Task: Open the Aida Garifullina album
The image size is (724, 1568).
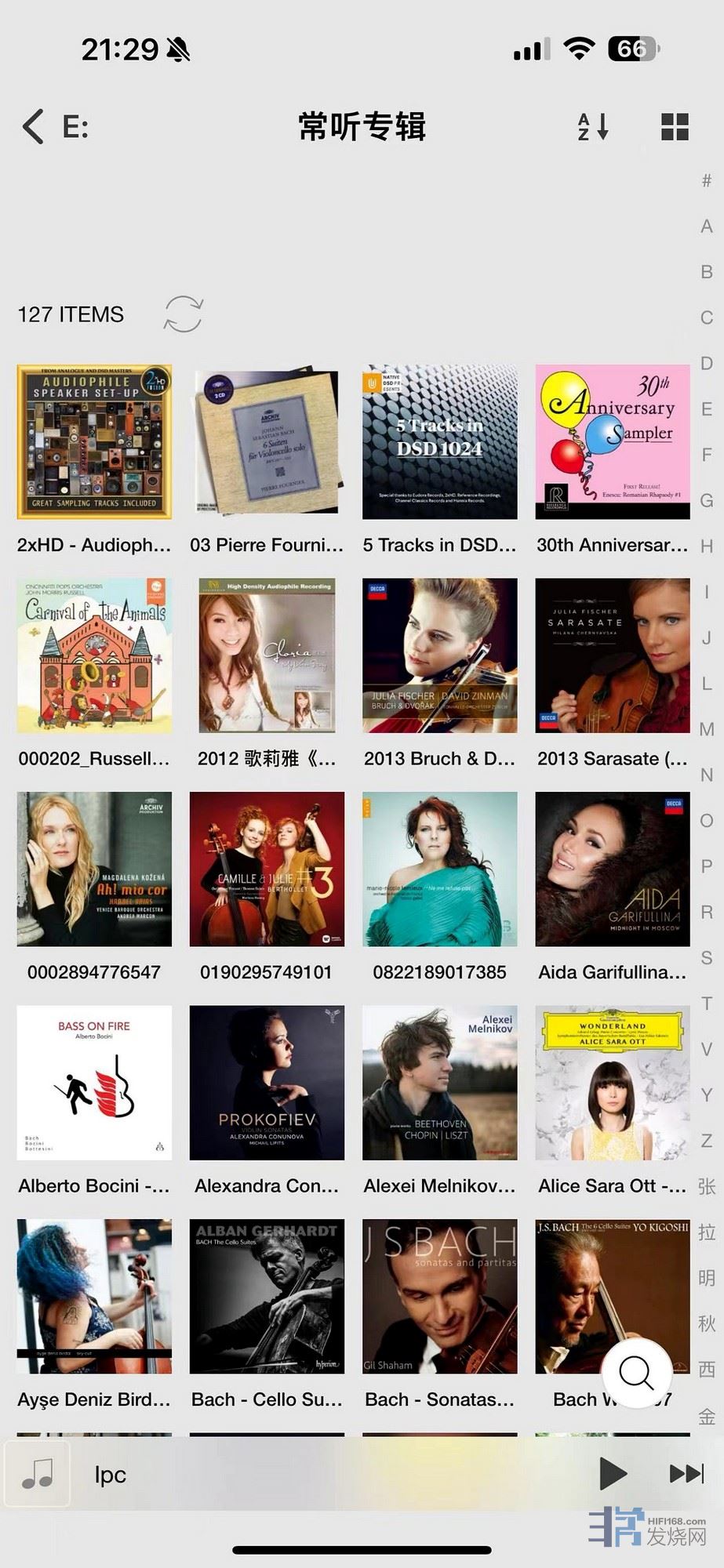Action: [613, 869]
